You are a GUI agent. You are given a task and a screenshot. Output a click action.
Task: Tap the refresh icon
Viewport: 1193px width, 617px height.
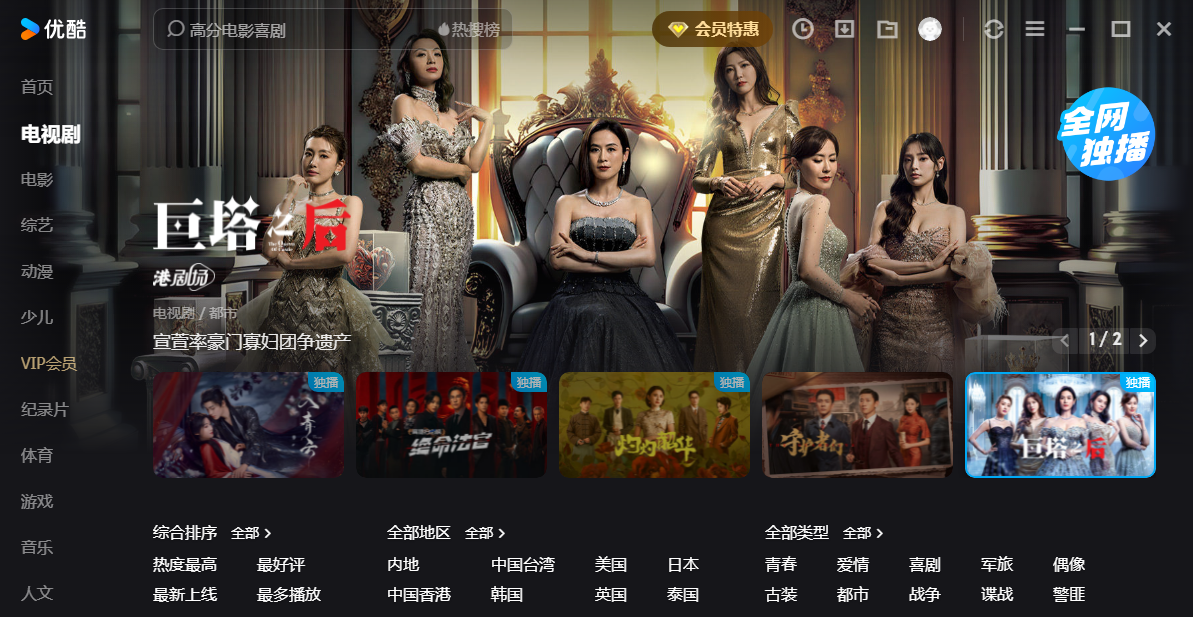pos(993,30)
